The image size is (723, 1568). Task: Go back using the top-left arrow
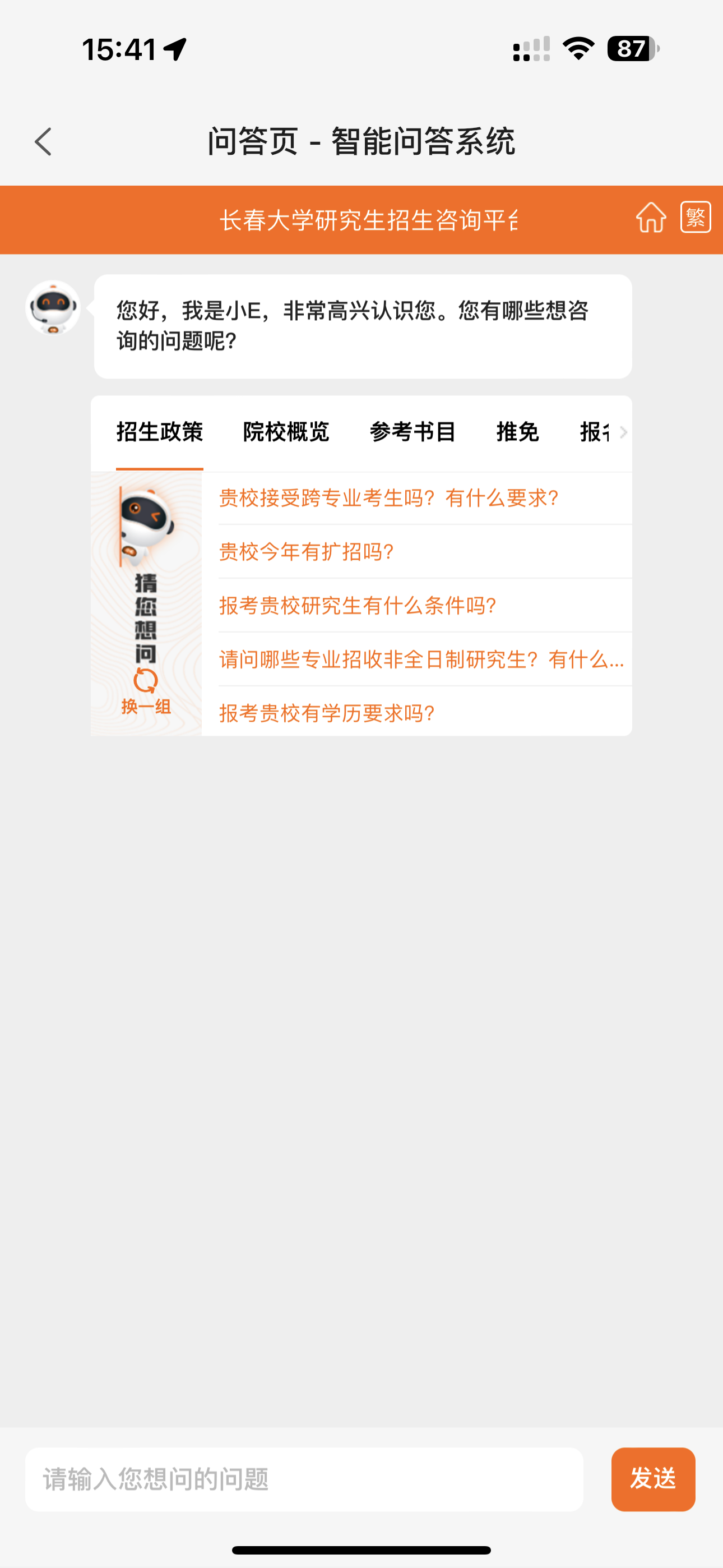(x=43, y=142)
